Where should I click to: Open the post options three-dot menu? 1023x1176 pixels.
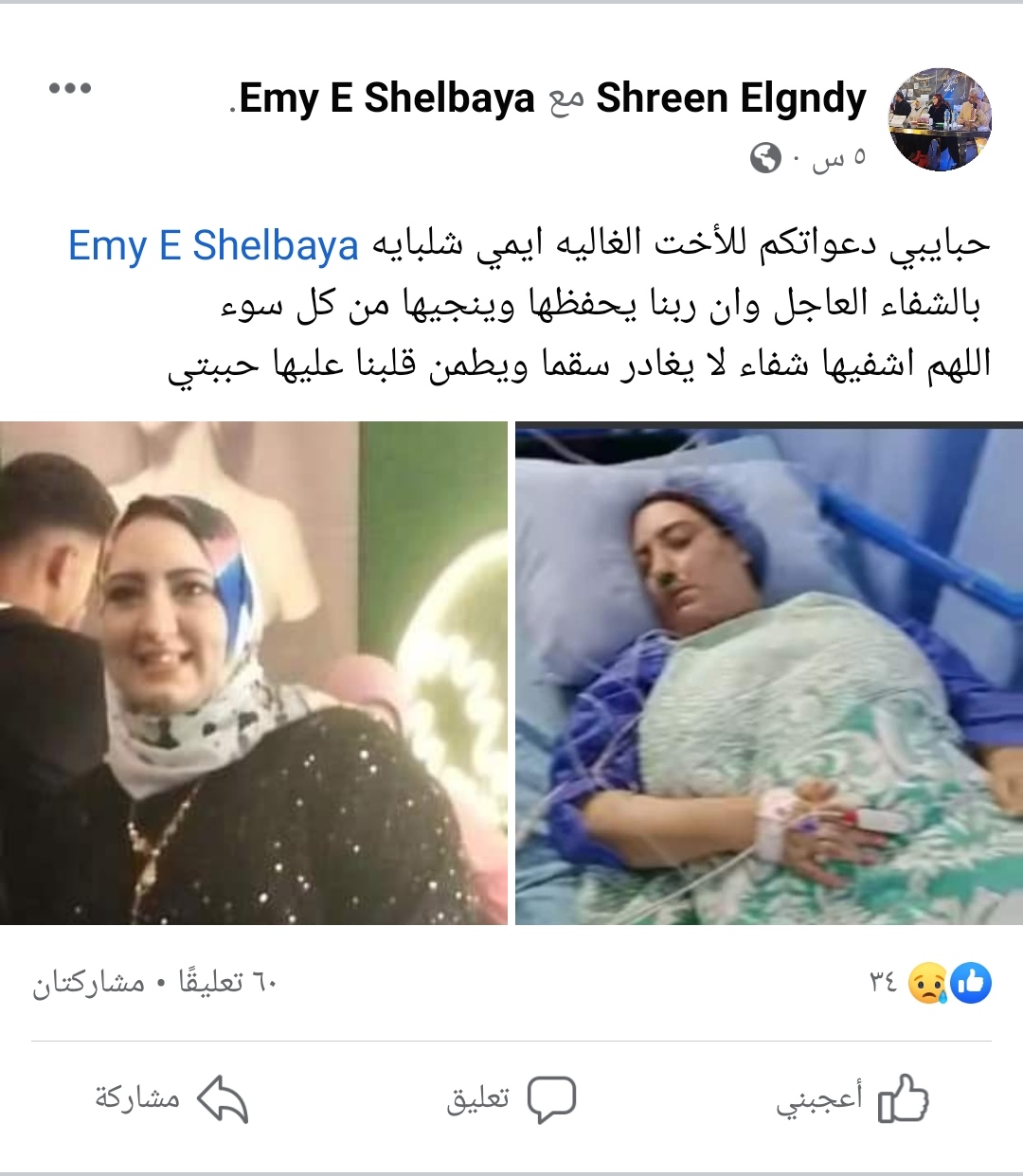click(x=71, y=88)
